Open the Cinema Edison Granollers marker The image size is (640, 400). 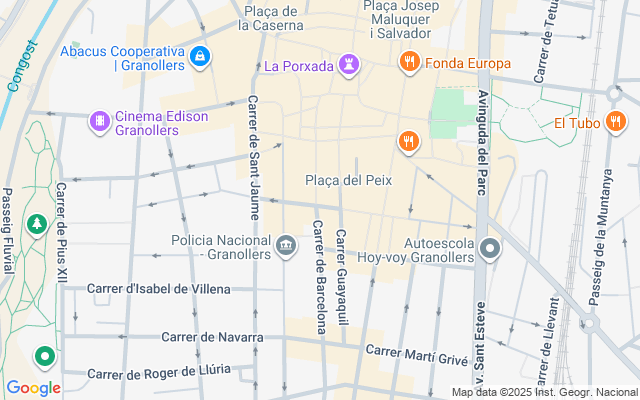100,122
